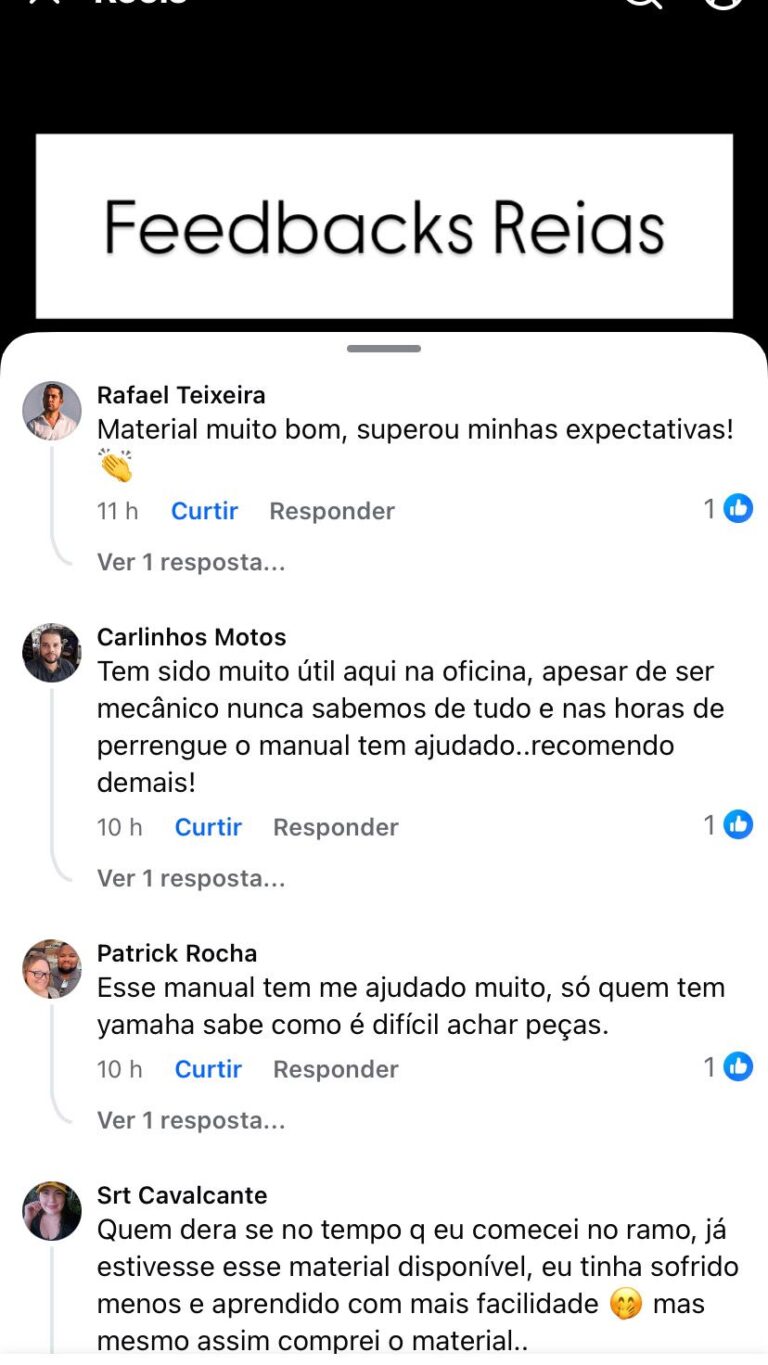The height and width of the screenshot is (1365, 768).
Task: Curtir Carlinhos Motos' comment
Action: click(208, 827)
